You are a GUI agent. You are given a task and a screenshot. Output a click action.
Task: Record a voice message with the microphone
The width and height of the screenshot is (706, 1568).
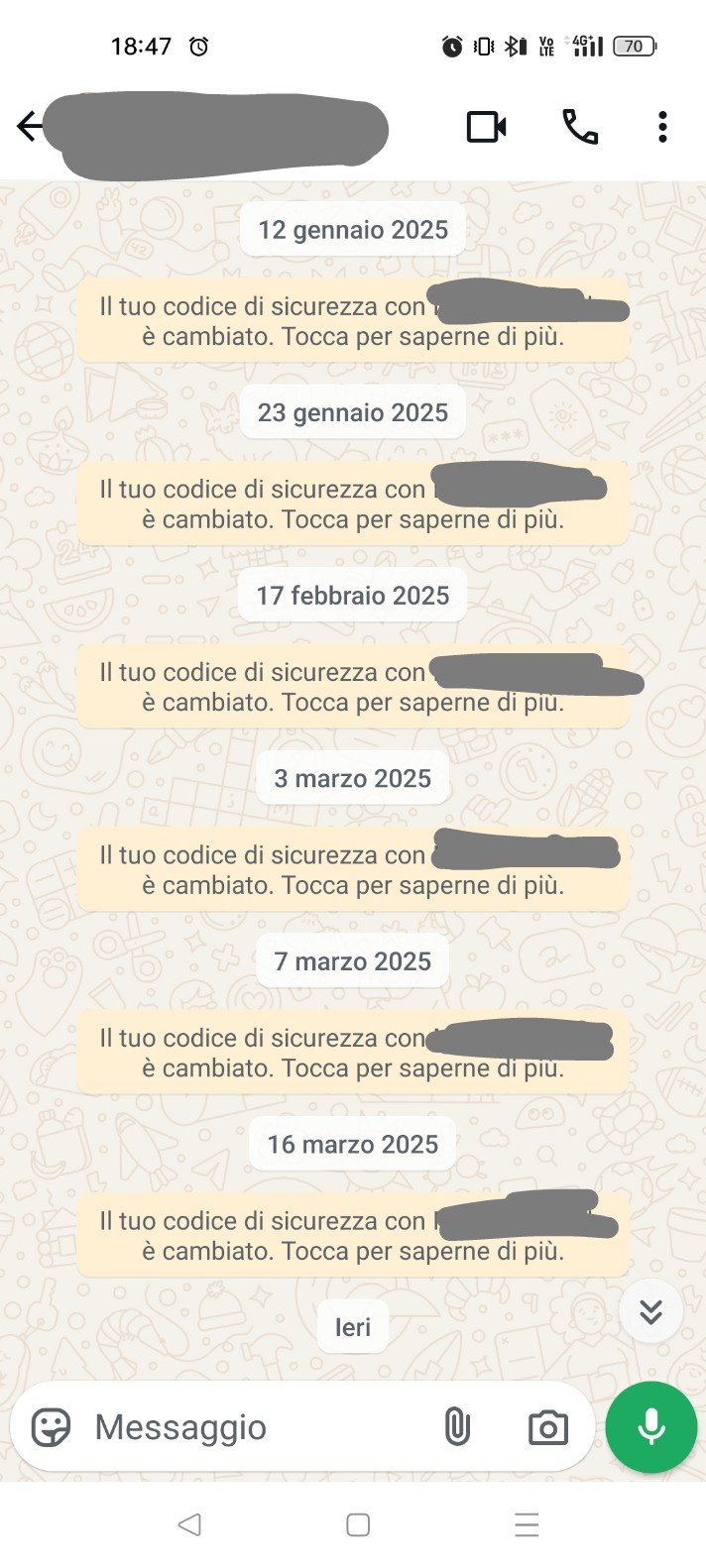[650, 1427]
